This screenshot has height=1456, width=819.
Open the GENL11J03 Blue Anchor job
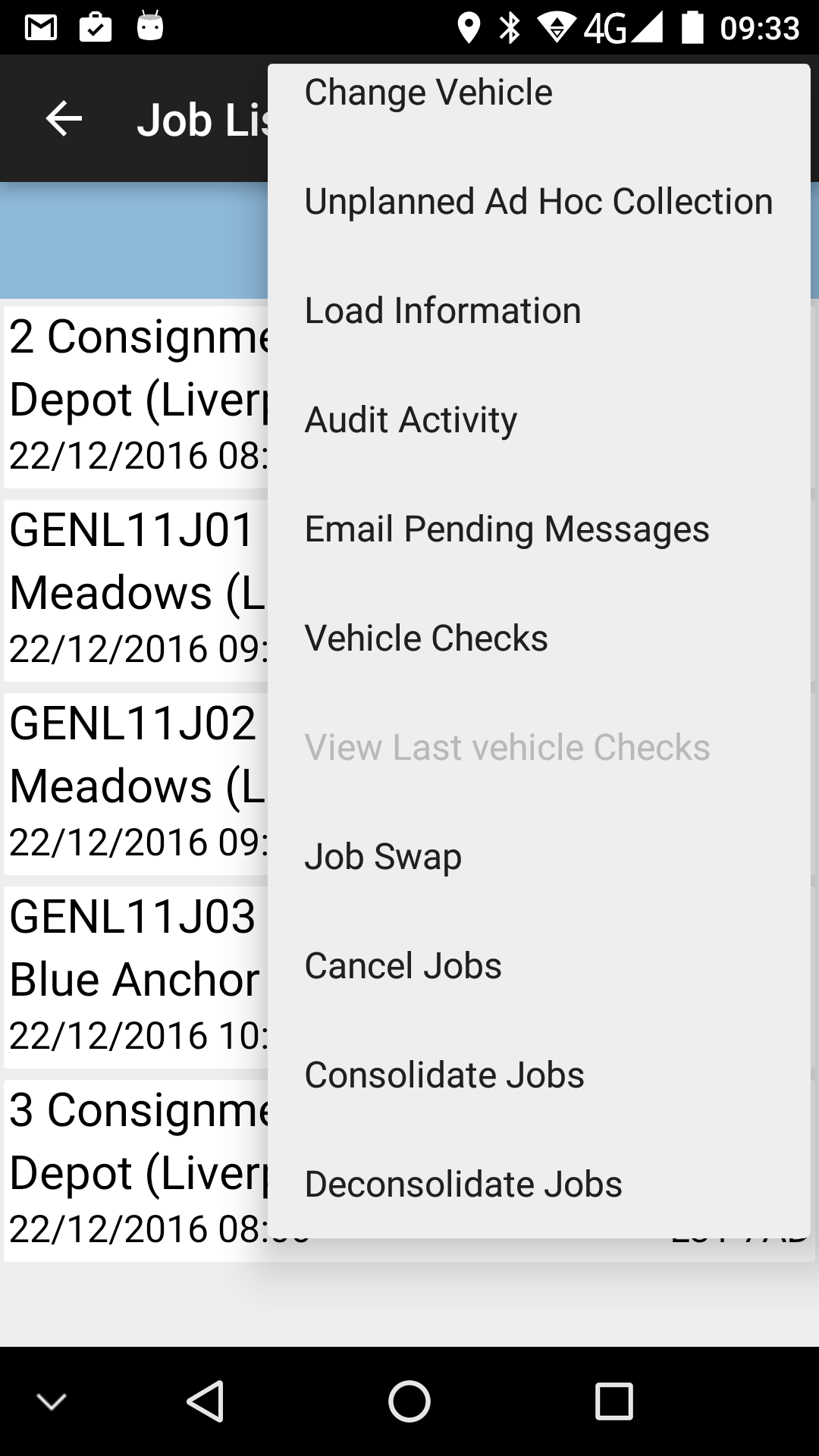[x=136, y=977]
